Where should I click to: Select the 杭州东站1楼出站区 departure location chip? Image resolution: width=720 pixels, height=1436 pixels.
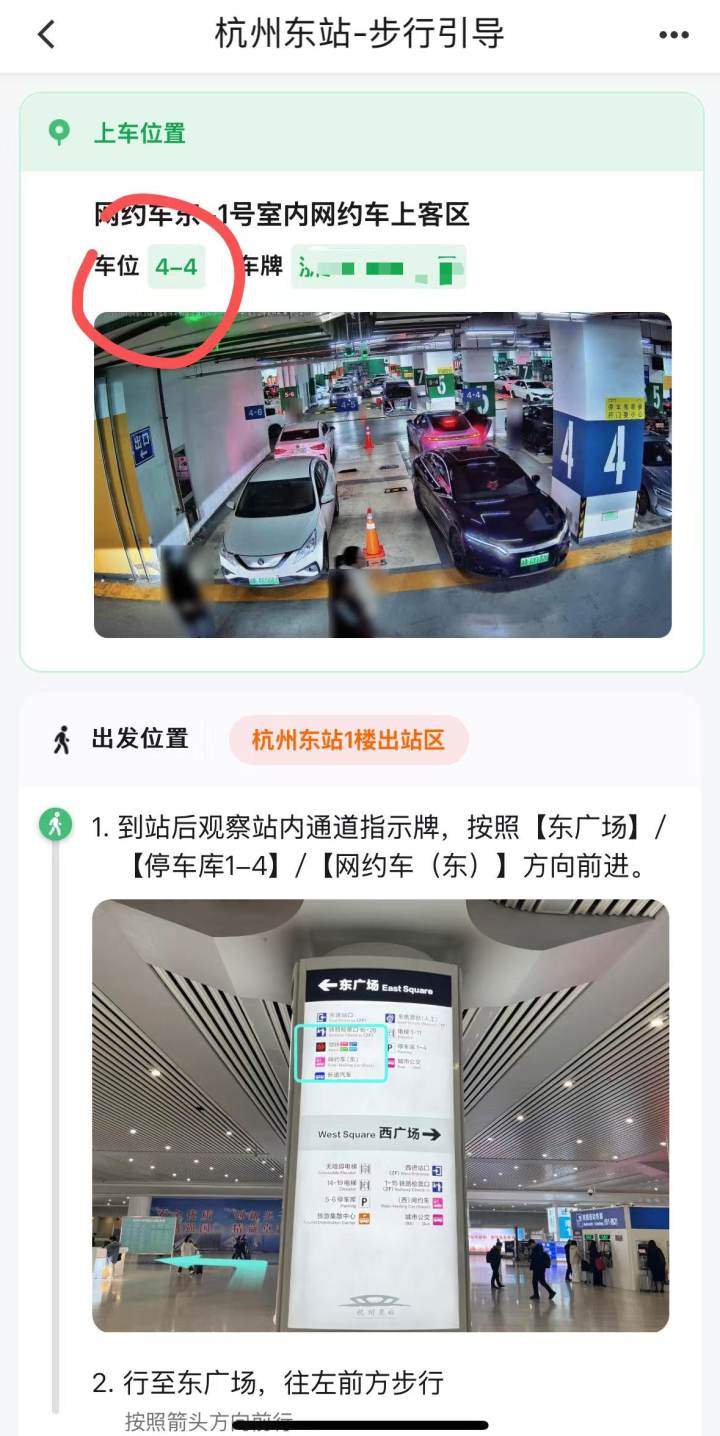pos(348,740)
